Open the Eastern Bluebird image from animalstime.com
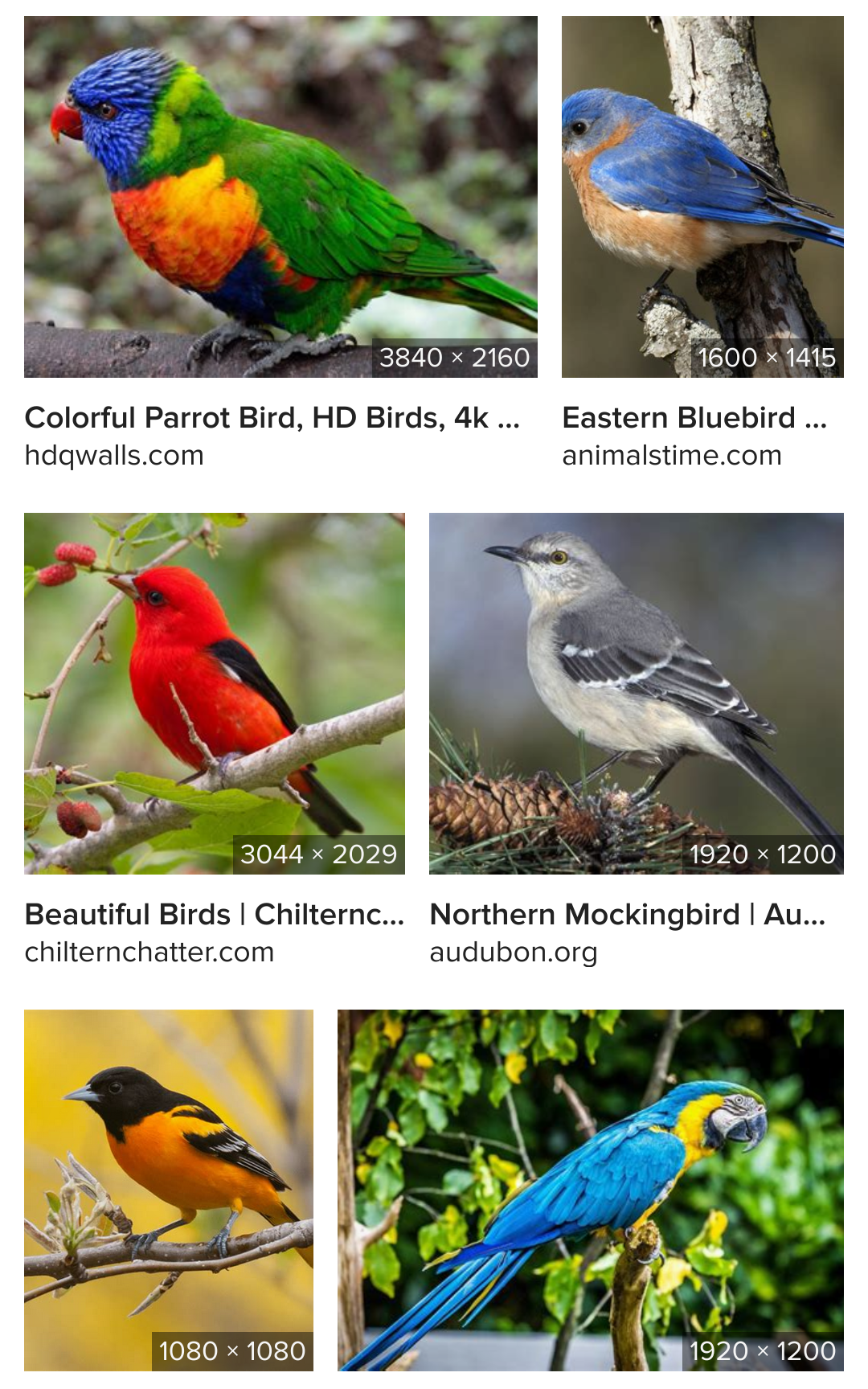This screenshot has height=1389, width=868. [x=702, y=197]
